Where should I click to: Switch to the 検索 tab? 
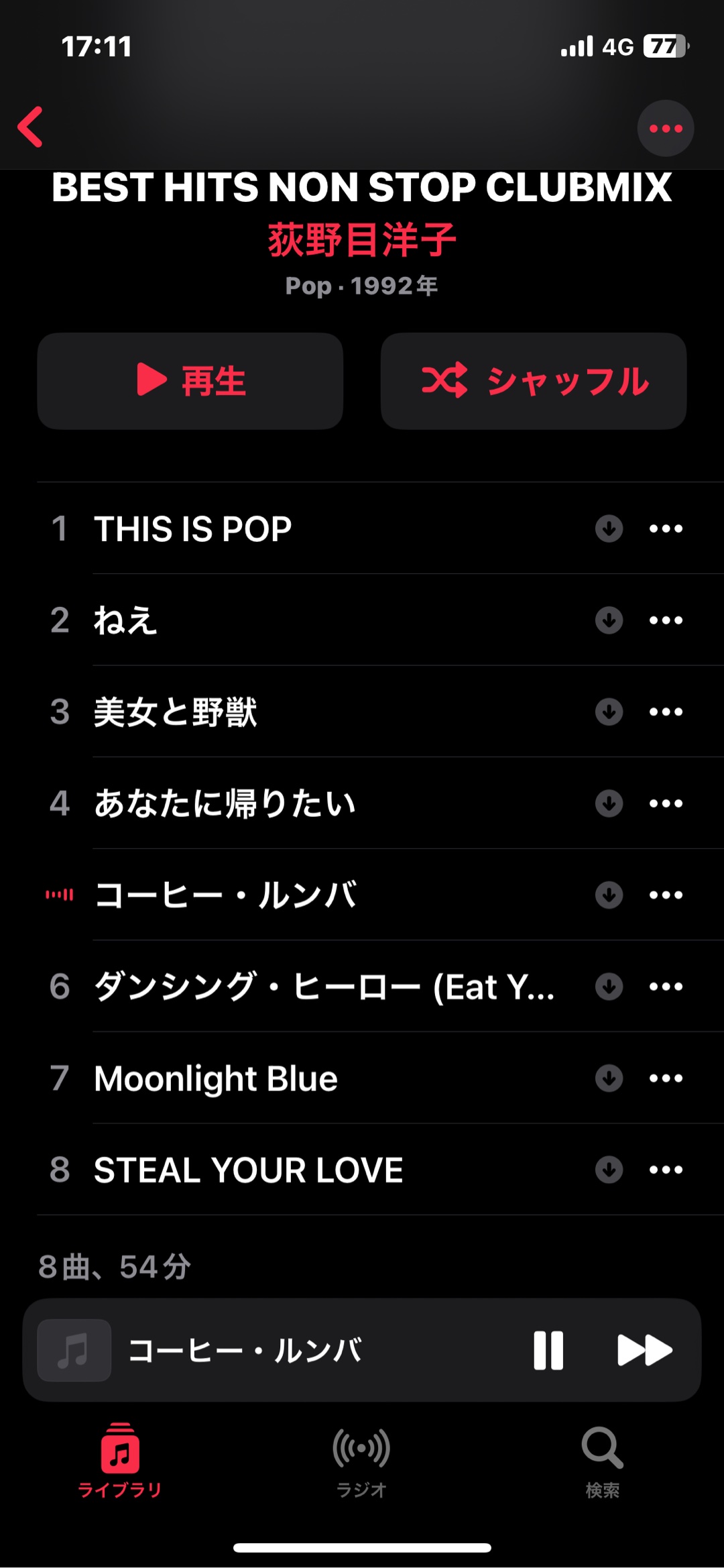[x=602, y=1461]
